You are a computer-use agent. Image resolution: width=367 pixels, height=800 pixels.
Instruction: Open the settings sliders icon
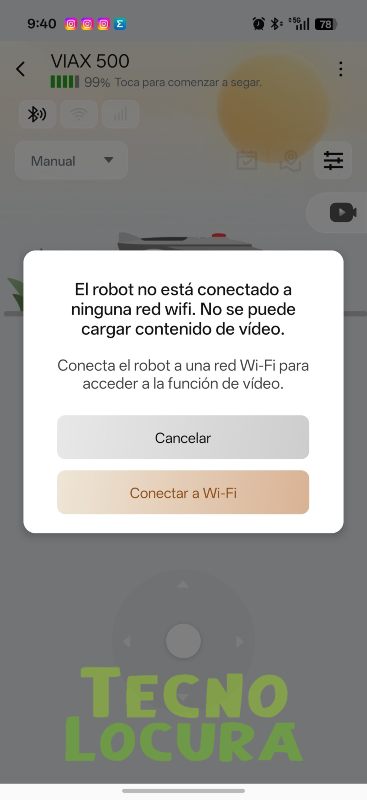pyautogui.click(x=333, y=161)
